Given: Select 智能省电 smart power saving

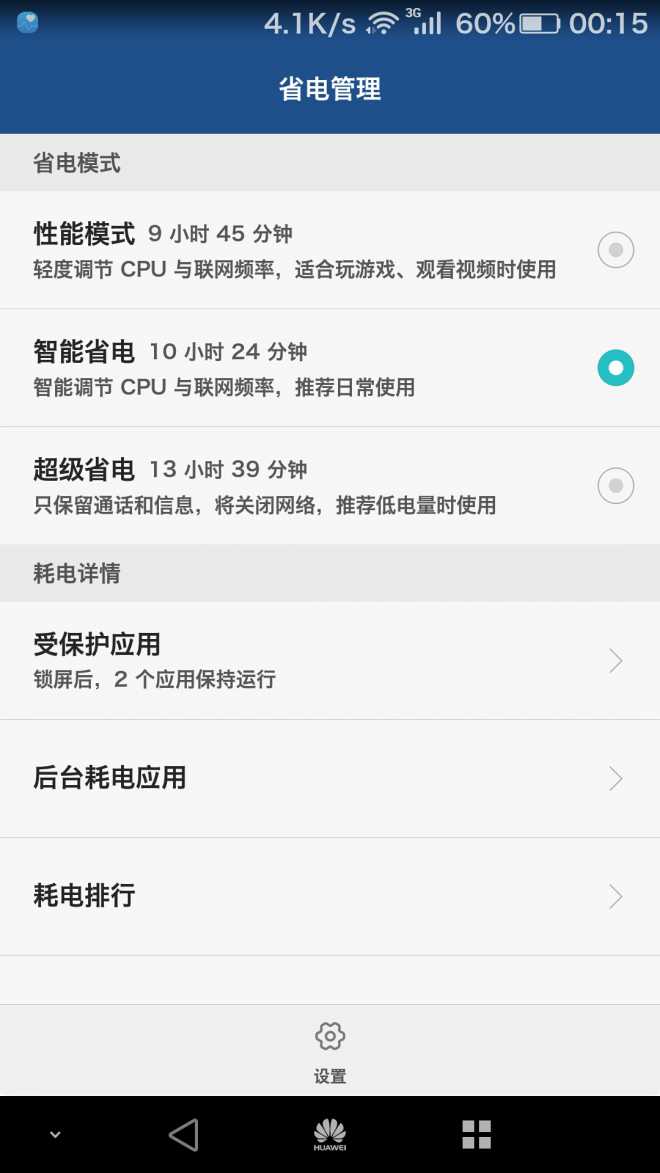Looking at the screenshot, I should tap(330, 368).
